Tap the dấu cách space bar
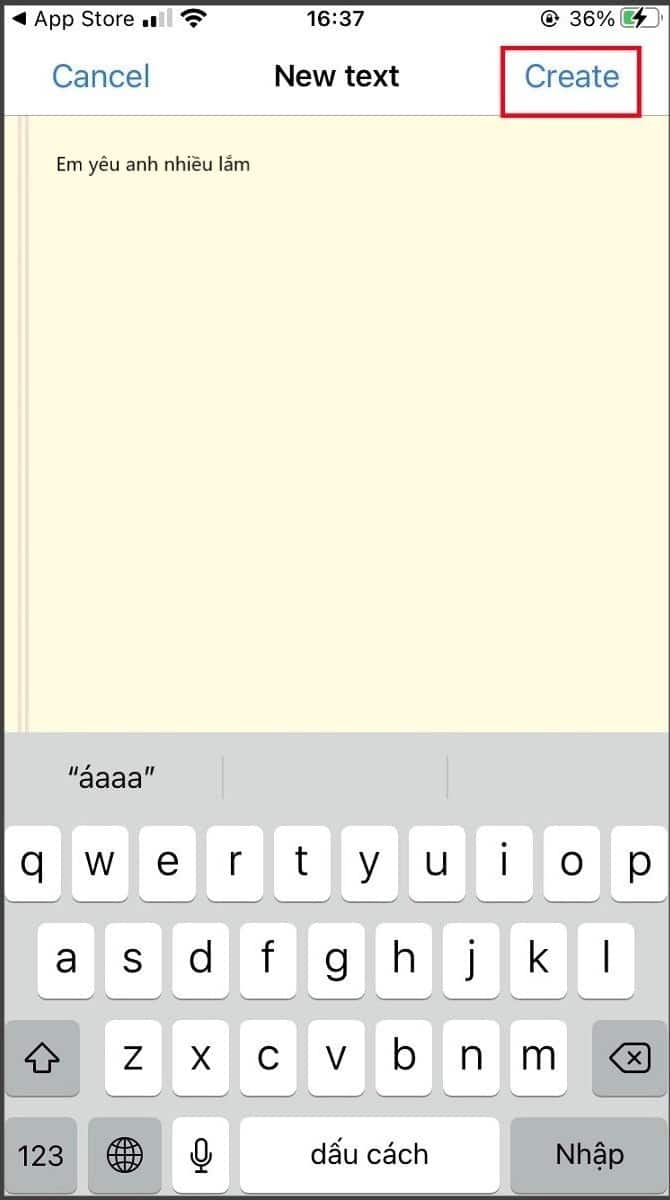 369,1155
